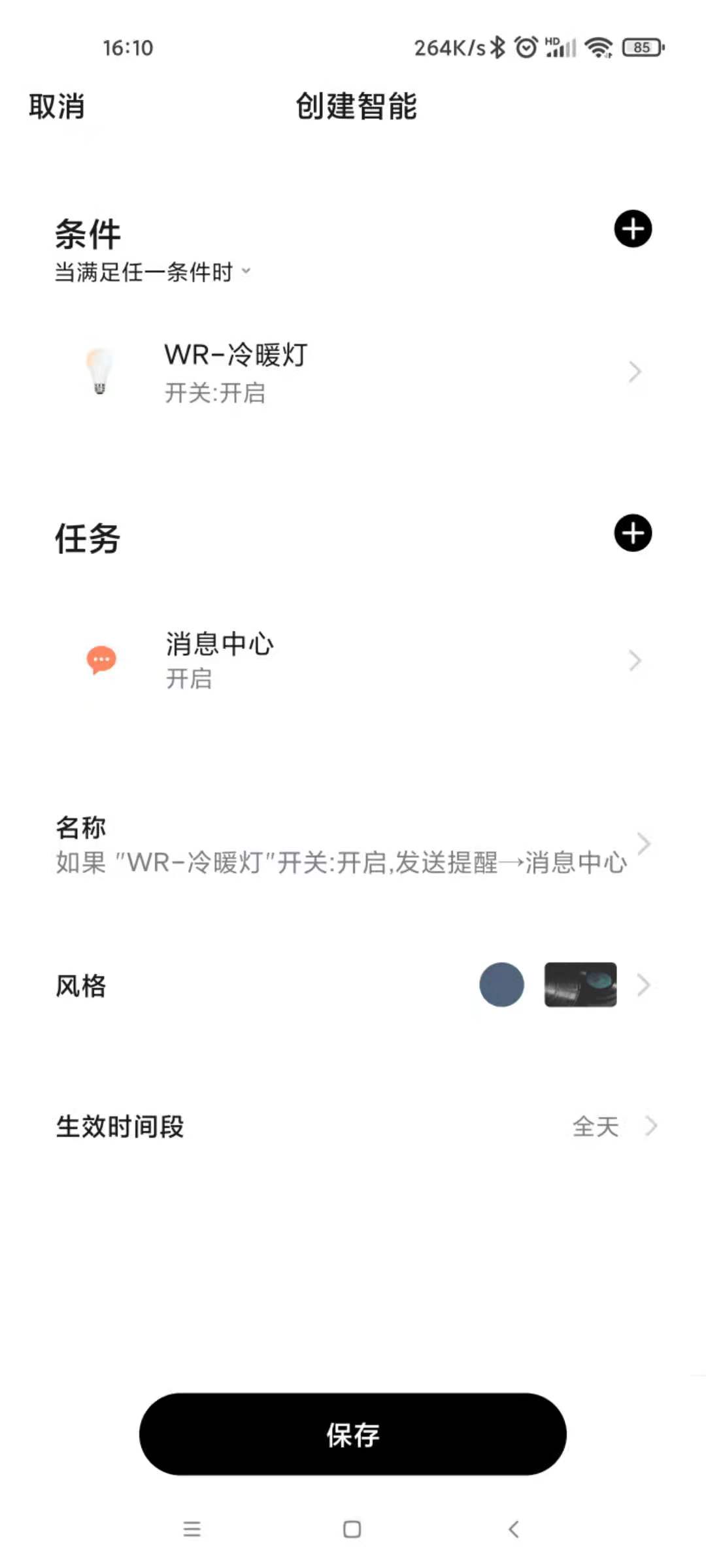Open the WR-冷暖灯 condition row
Screen dimensions: 706x1568
pos(353,372)
